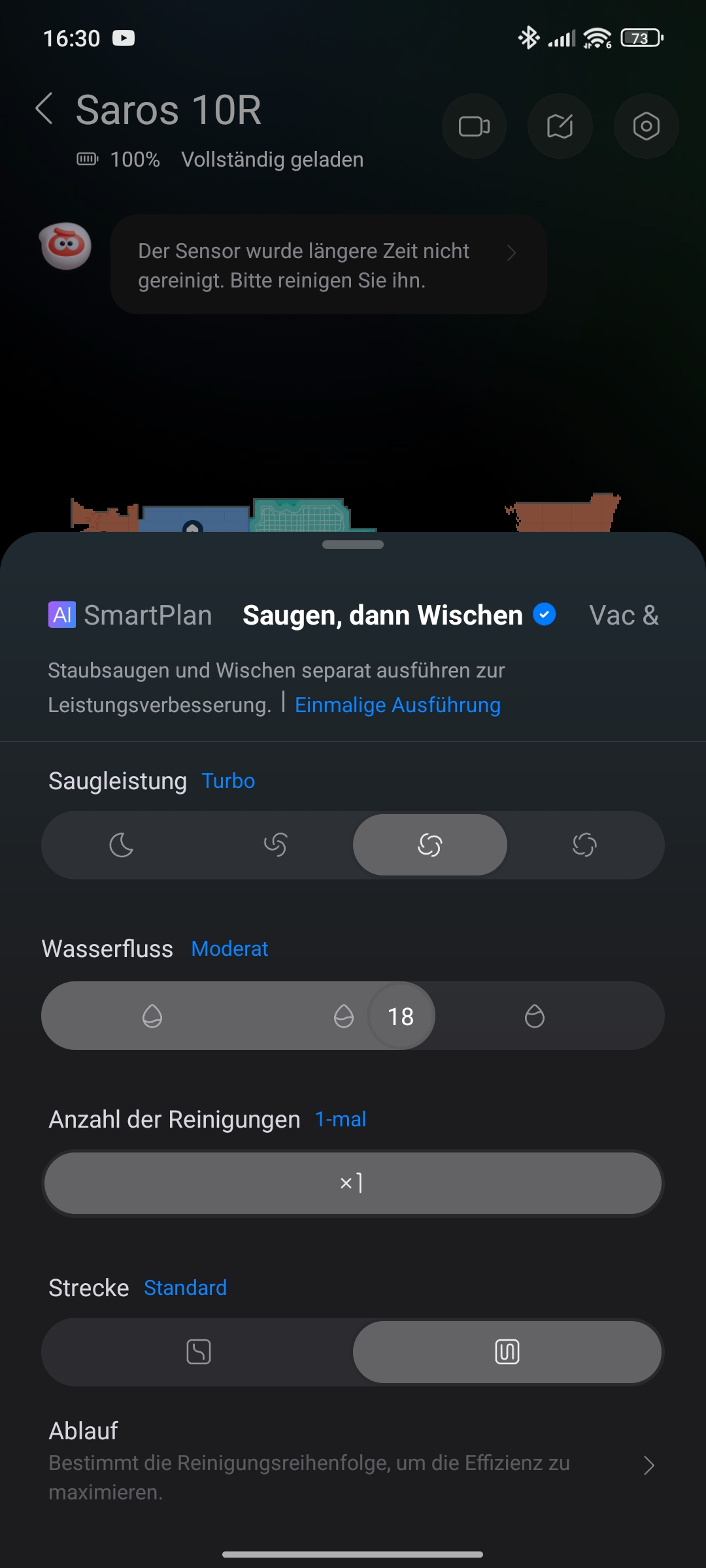Select the ×1 cleaning count option
Viewport: 706px width, 1568px height.
tap(352, 1183)
